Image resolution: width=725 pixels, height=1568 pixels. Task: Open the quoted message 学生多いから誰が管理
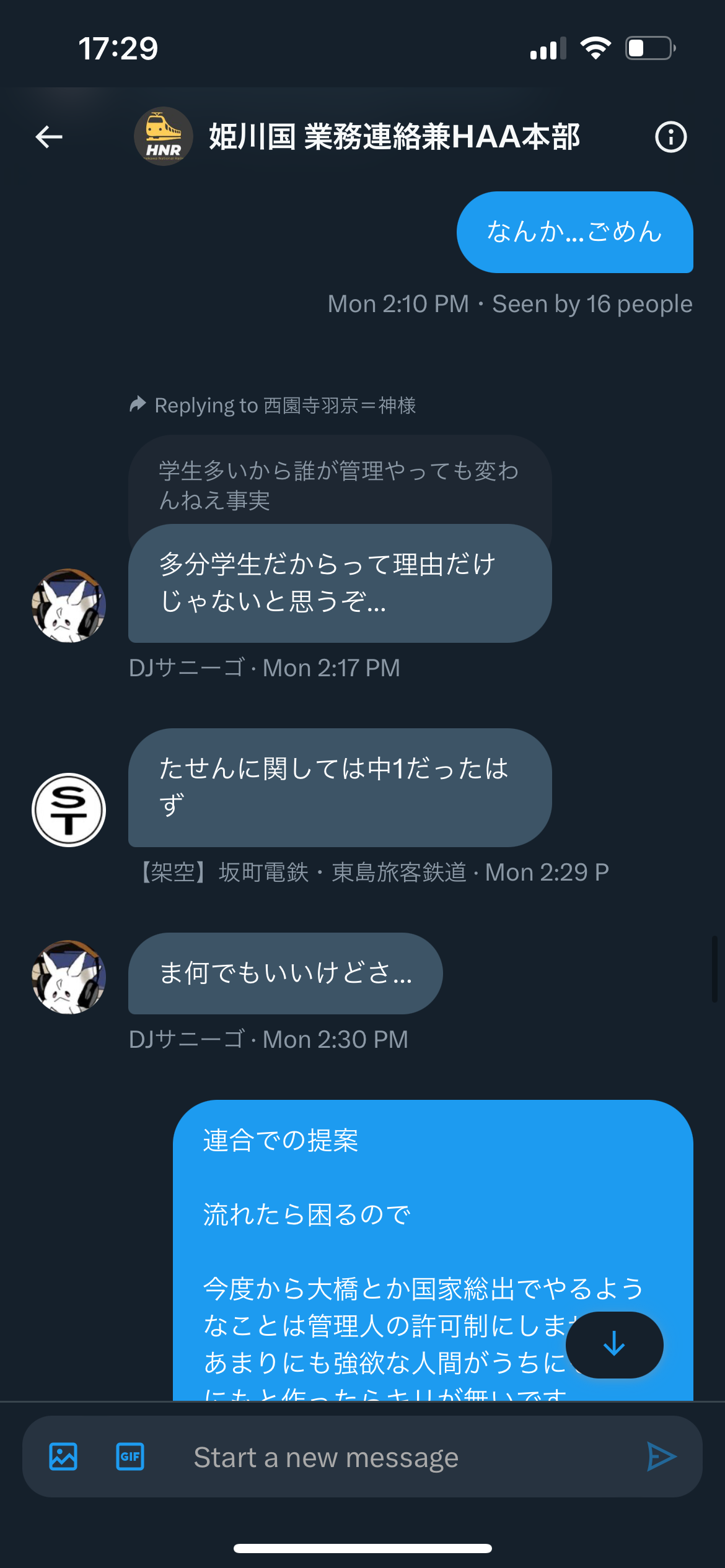click(x=340, y=485)
